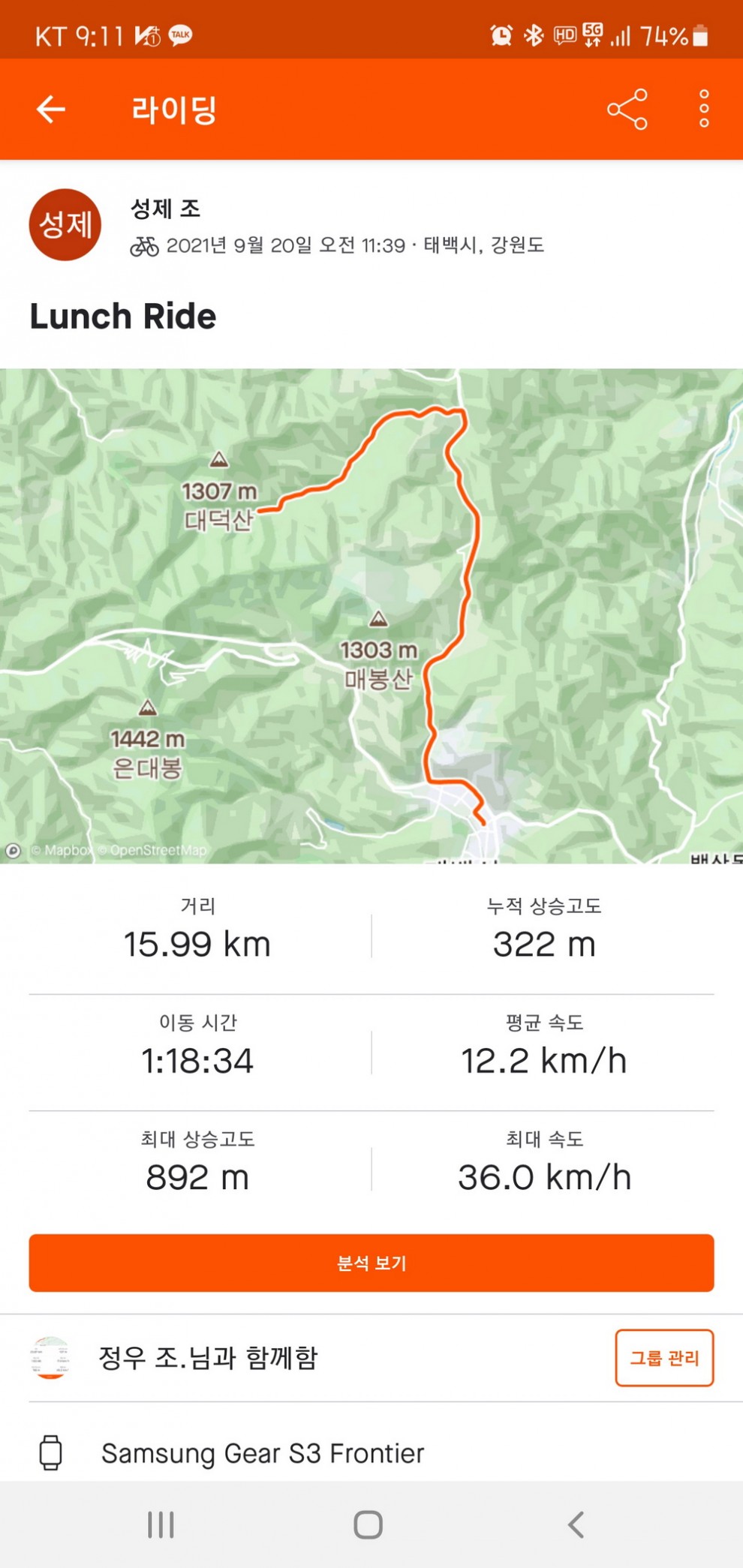The width and height of the screenshot is (743, 1568).
Task: Share this ride activity
Action: [627, 110]
